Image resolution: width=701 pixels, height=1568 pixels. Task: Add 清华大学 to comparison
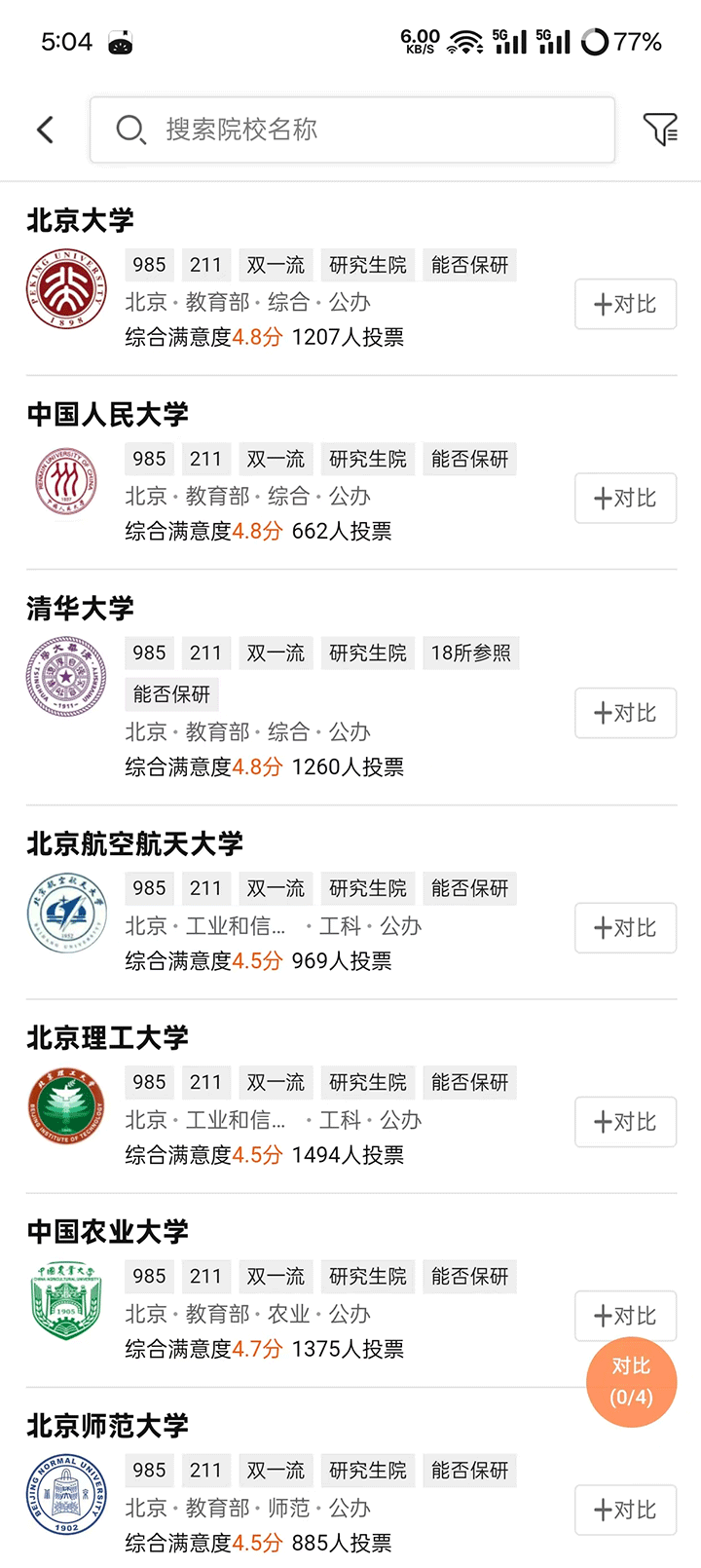pyautogui.click(x=625, y=713)
